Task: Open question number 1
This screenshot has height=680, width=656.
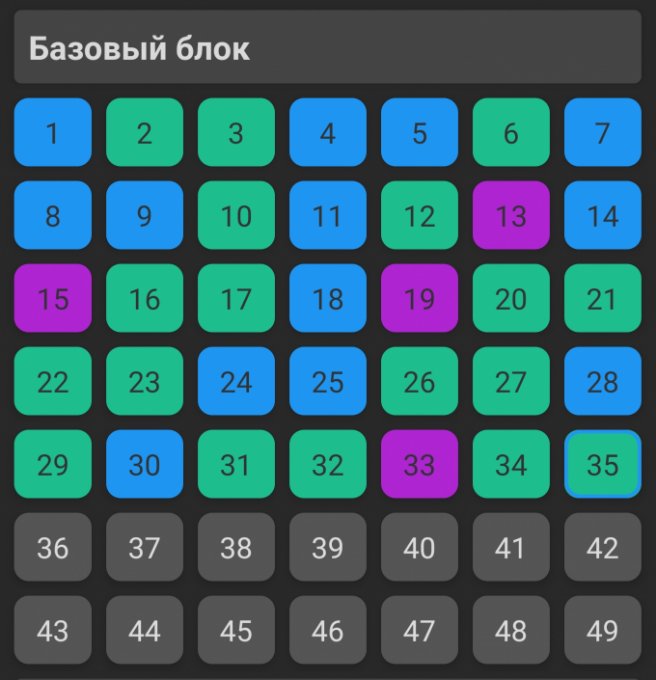Action: coord(53,132)
